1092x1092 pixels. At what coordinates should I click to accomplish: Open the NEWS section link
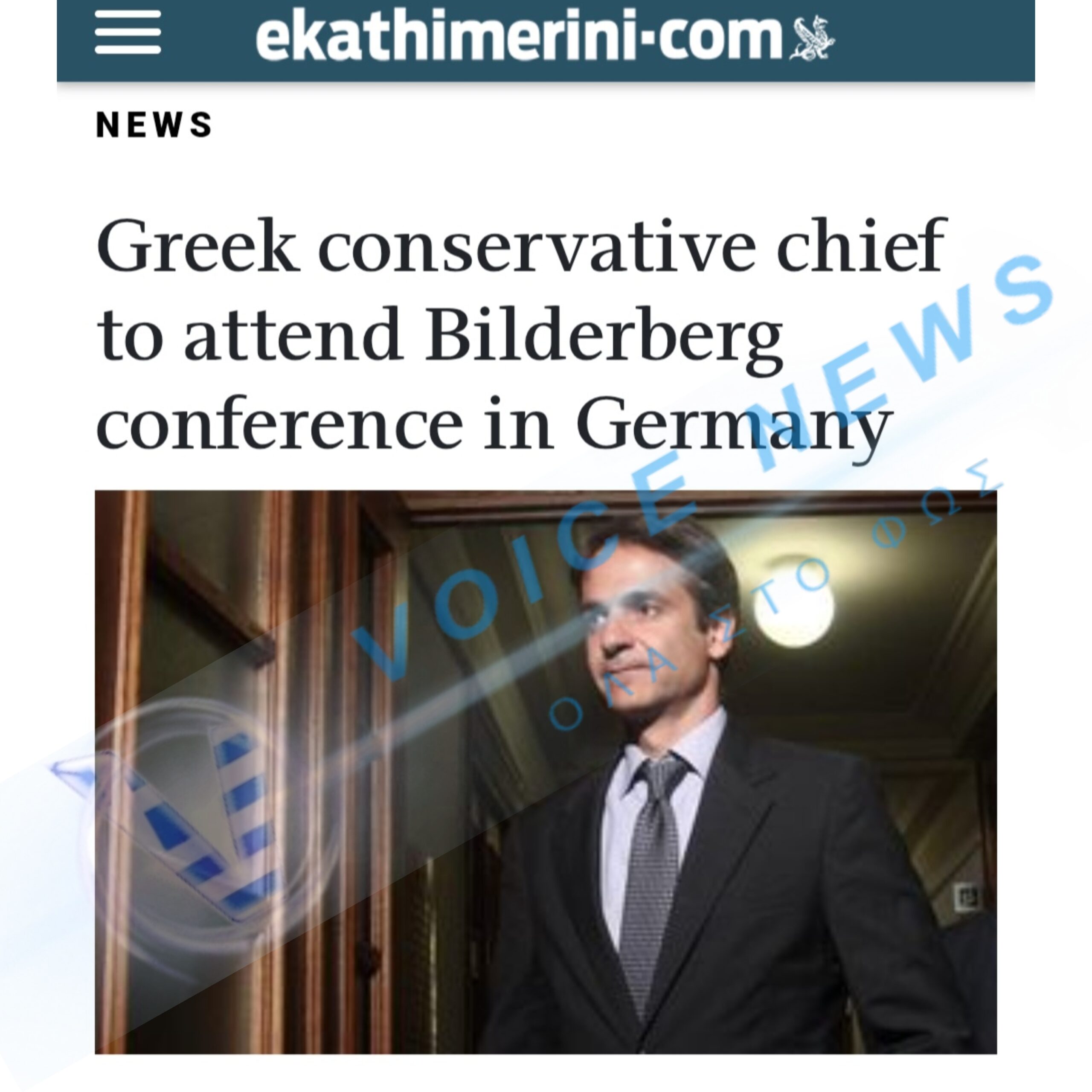(x=154, y=125)
